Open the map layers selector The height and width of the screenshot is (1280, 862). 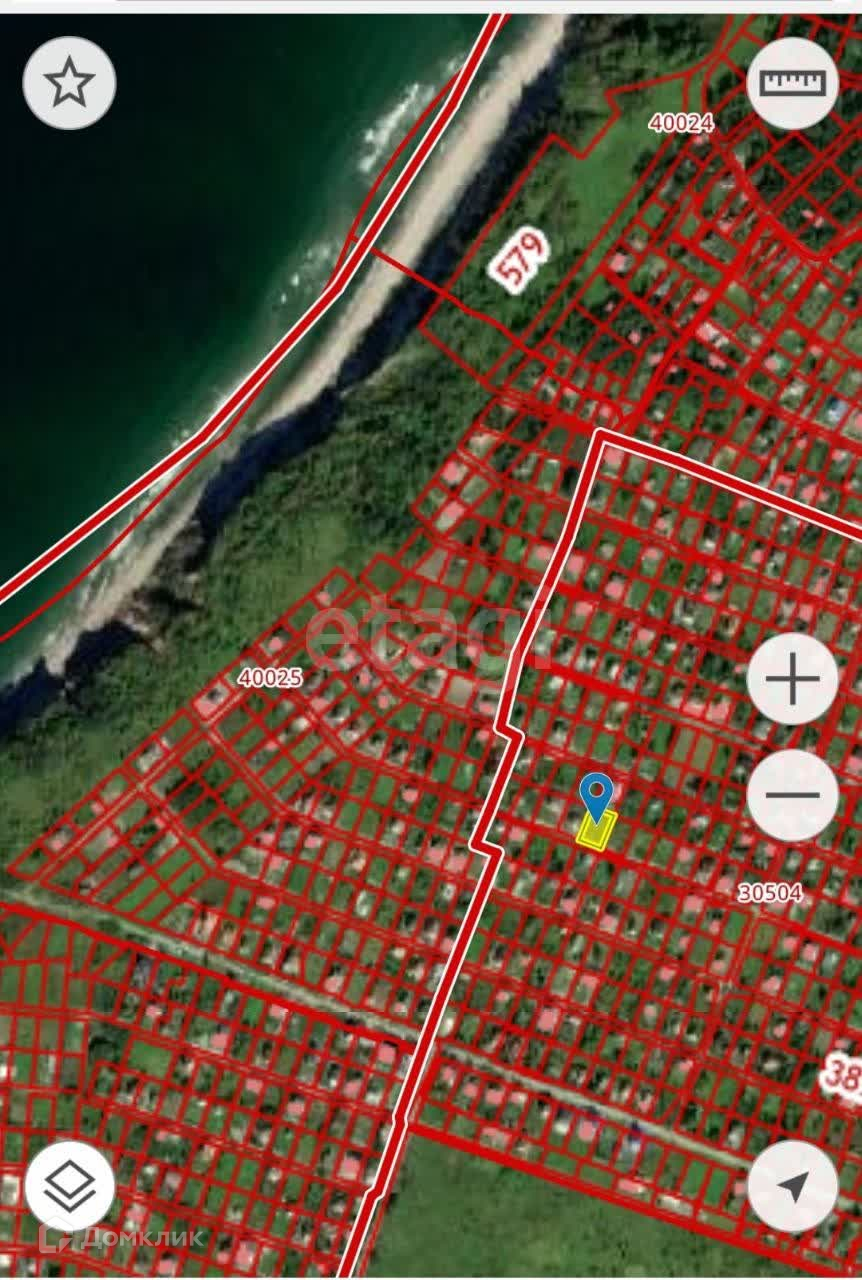click(70, 1186)
